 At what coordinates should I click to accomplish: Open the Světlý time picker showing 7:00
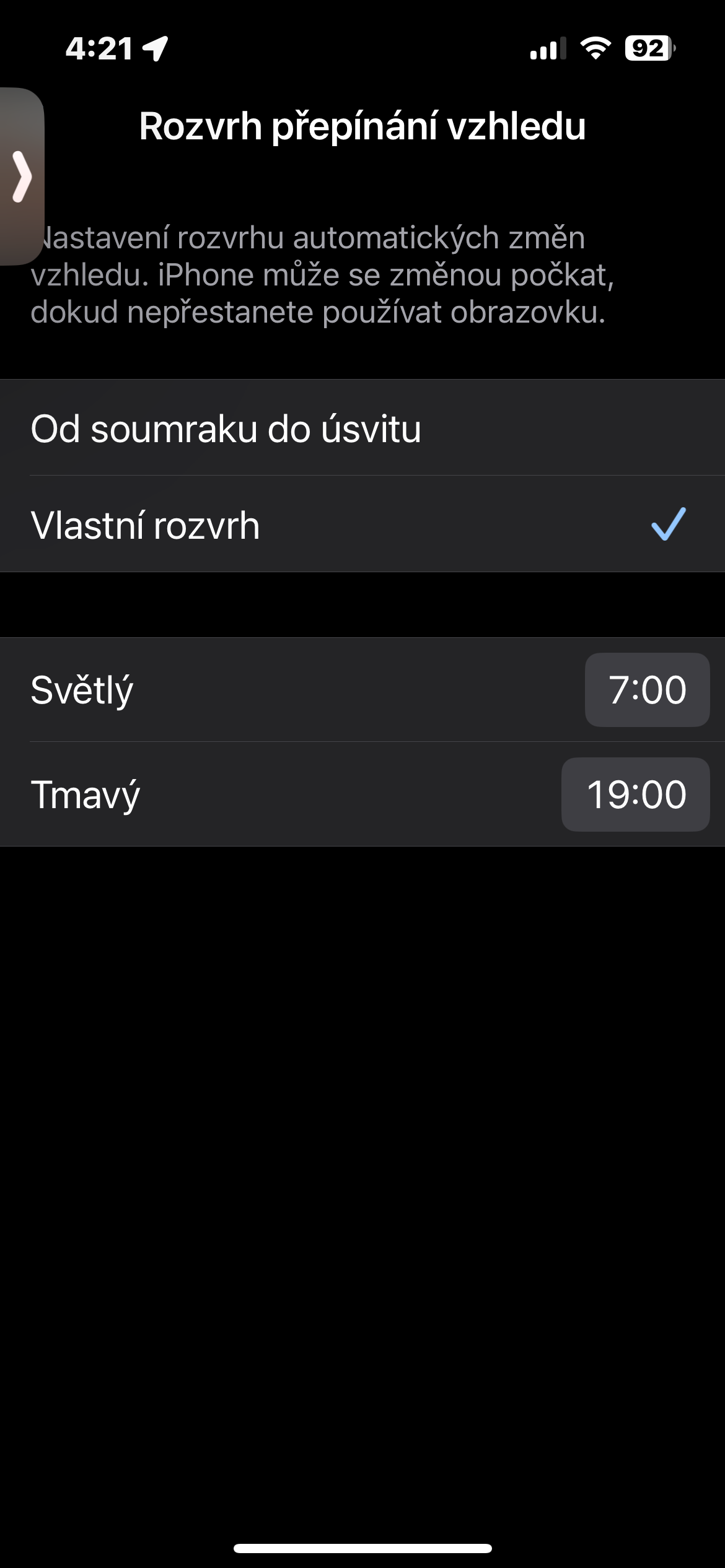(647, 690)
